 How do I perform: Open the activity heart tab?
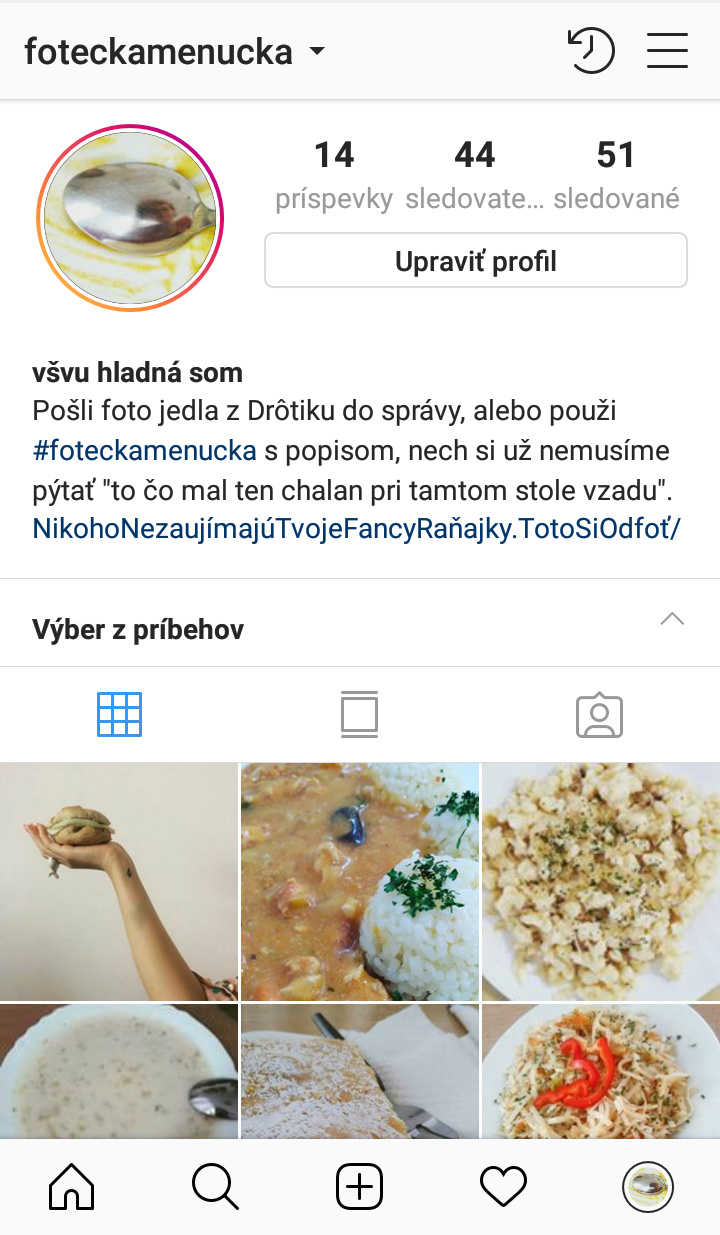[x=503, y=1187]
